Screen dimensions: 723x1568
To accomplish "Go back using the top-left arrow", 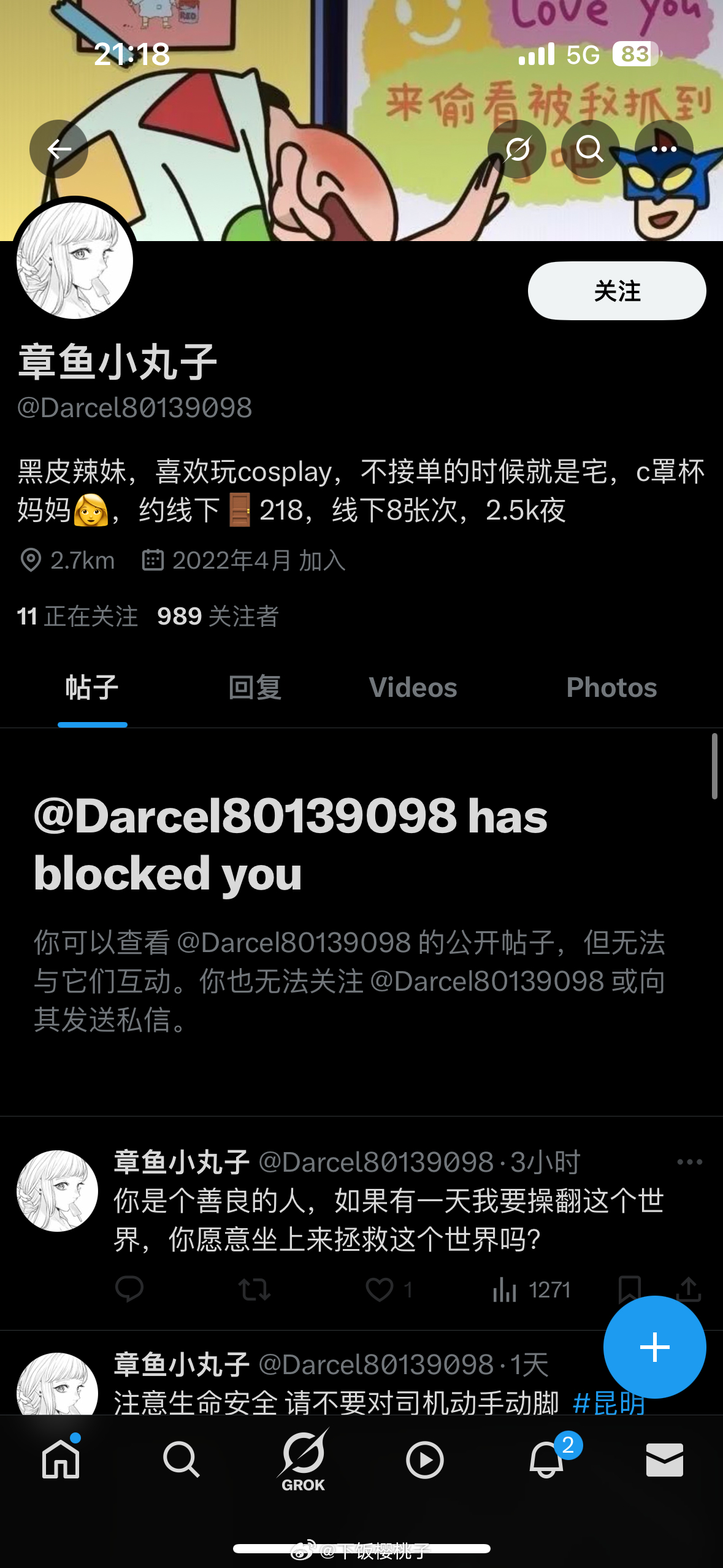I will [59, 149].
